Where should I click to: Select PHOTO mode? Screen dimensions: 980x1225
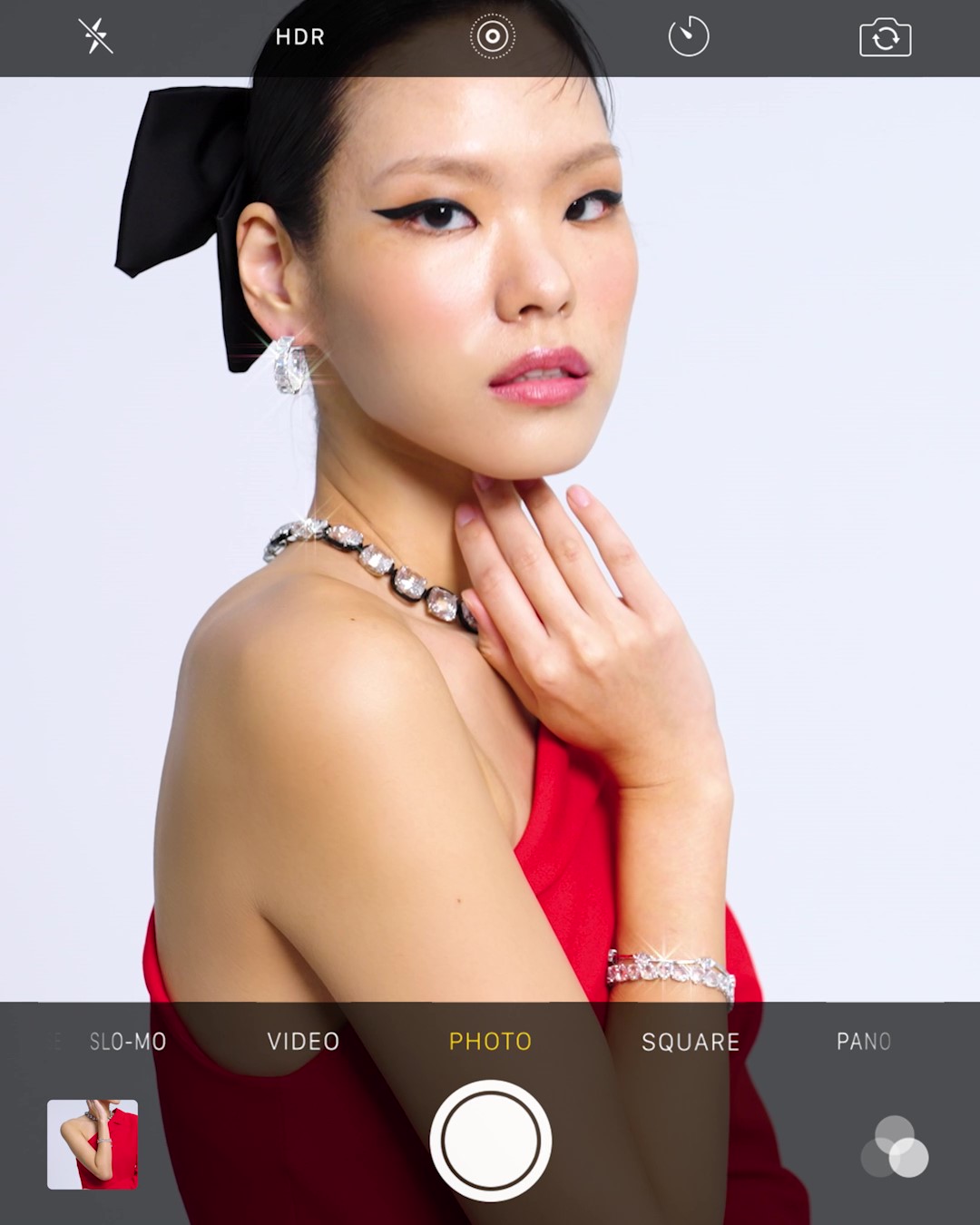click(x=490, y=1042)
